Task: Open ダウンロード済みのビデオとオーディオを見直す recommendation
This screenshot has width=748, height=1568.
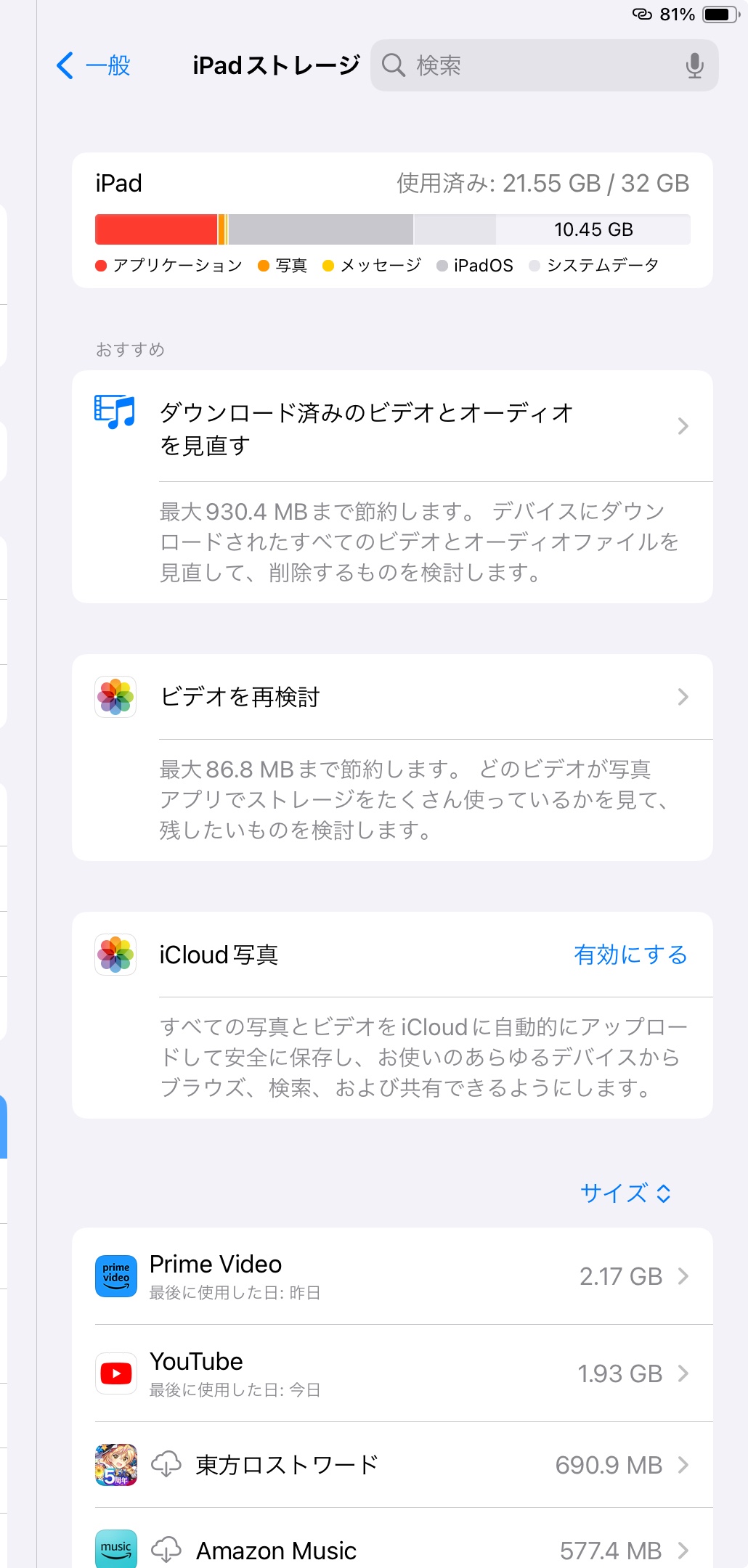Action: pyautogui.click(x=392, y=428)
